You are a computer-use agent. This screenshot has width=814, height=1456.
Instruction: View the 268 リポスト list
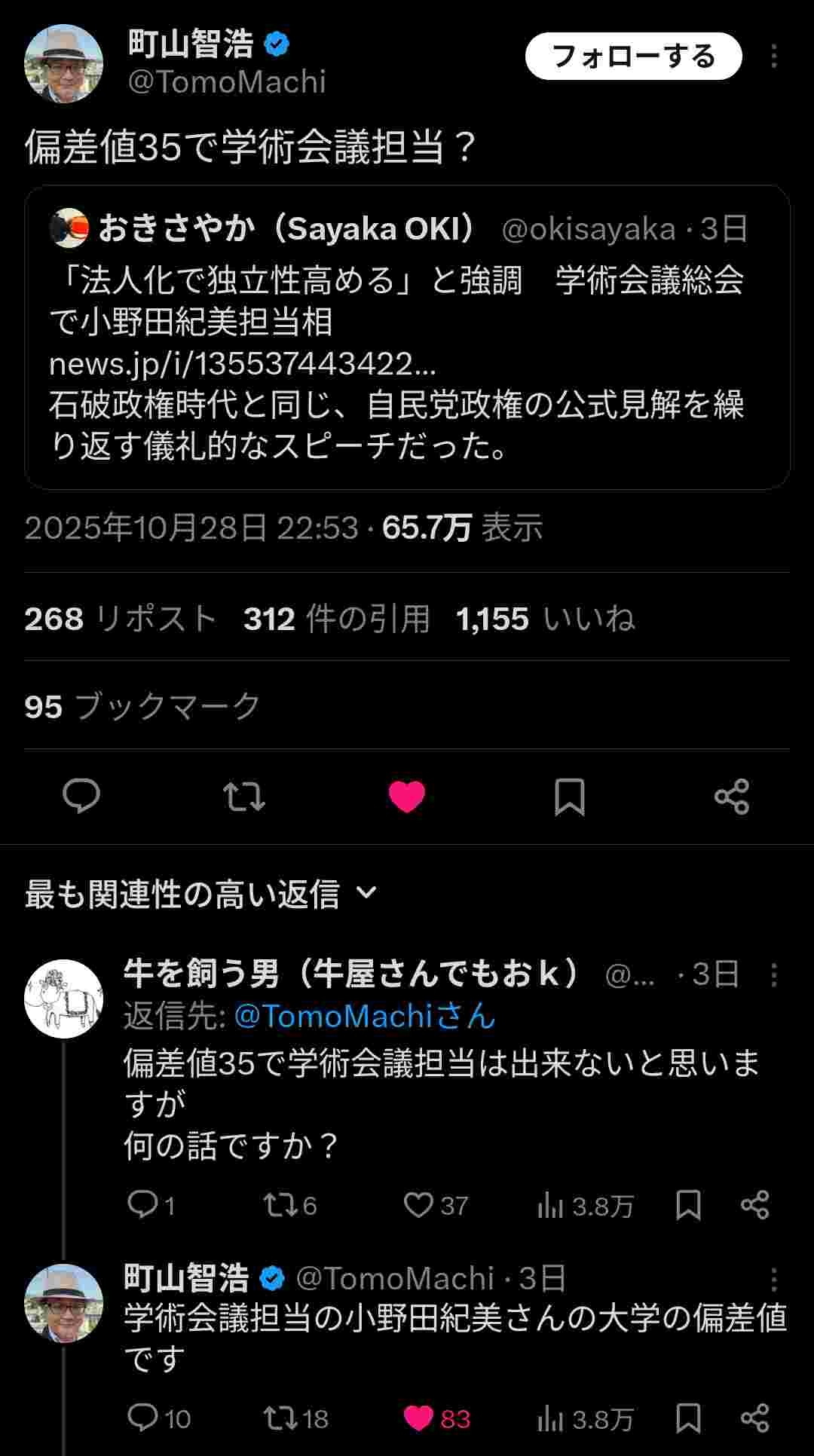tap(121, 619)
